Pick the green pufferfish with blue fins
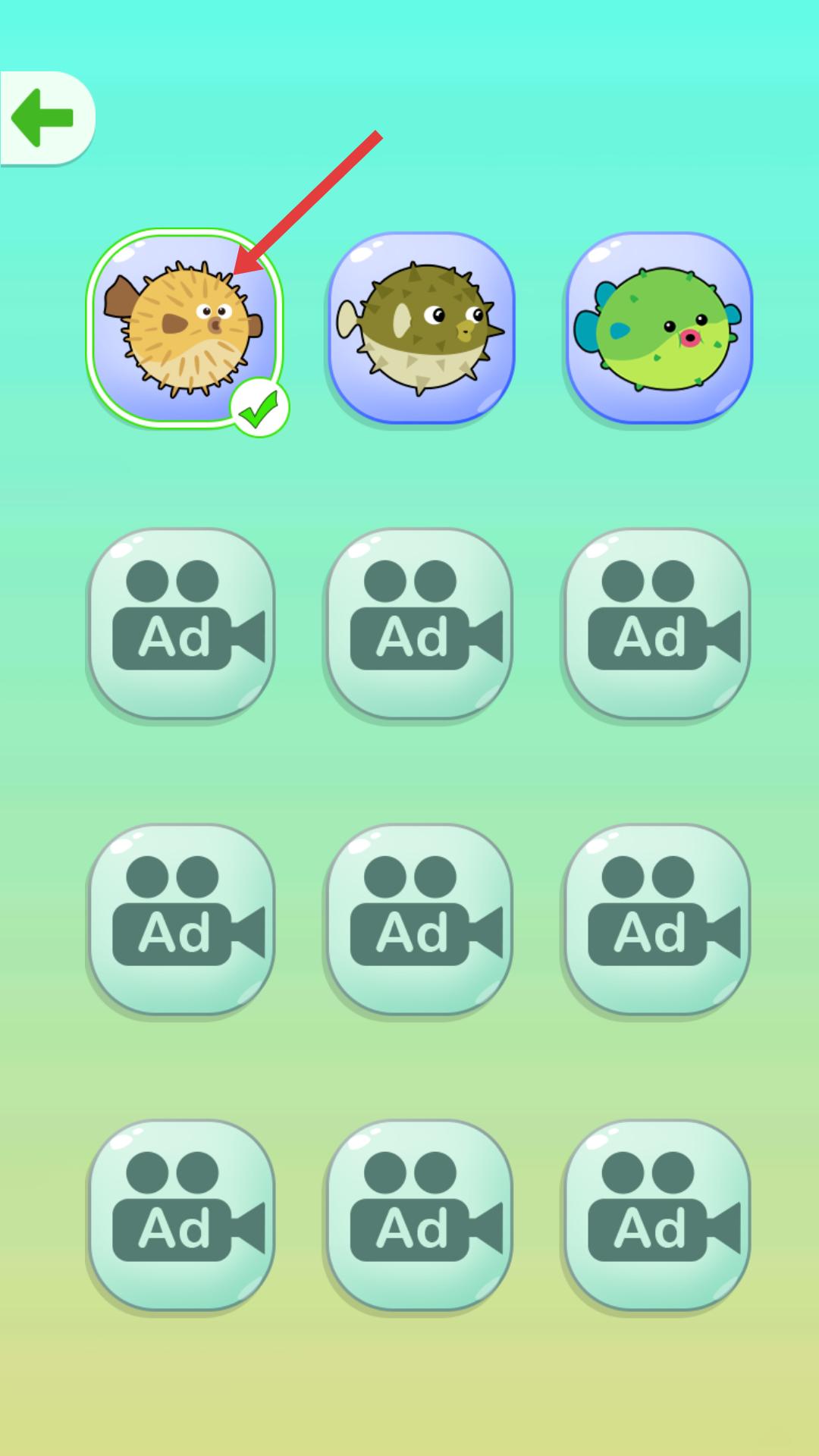819x1456 pixels. (x=658, y=328)
